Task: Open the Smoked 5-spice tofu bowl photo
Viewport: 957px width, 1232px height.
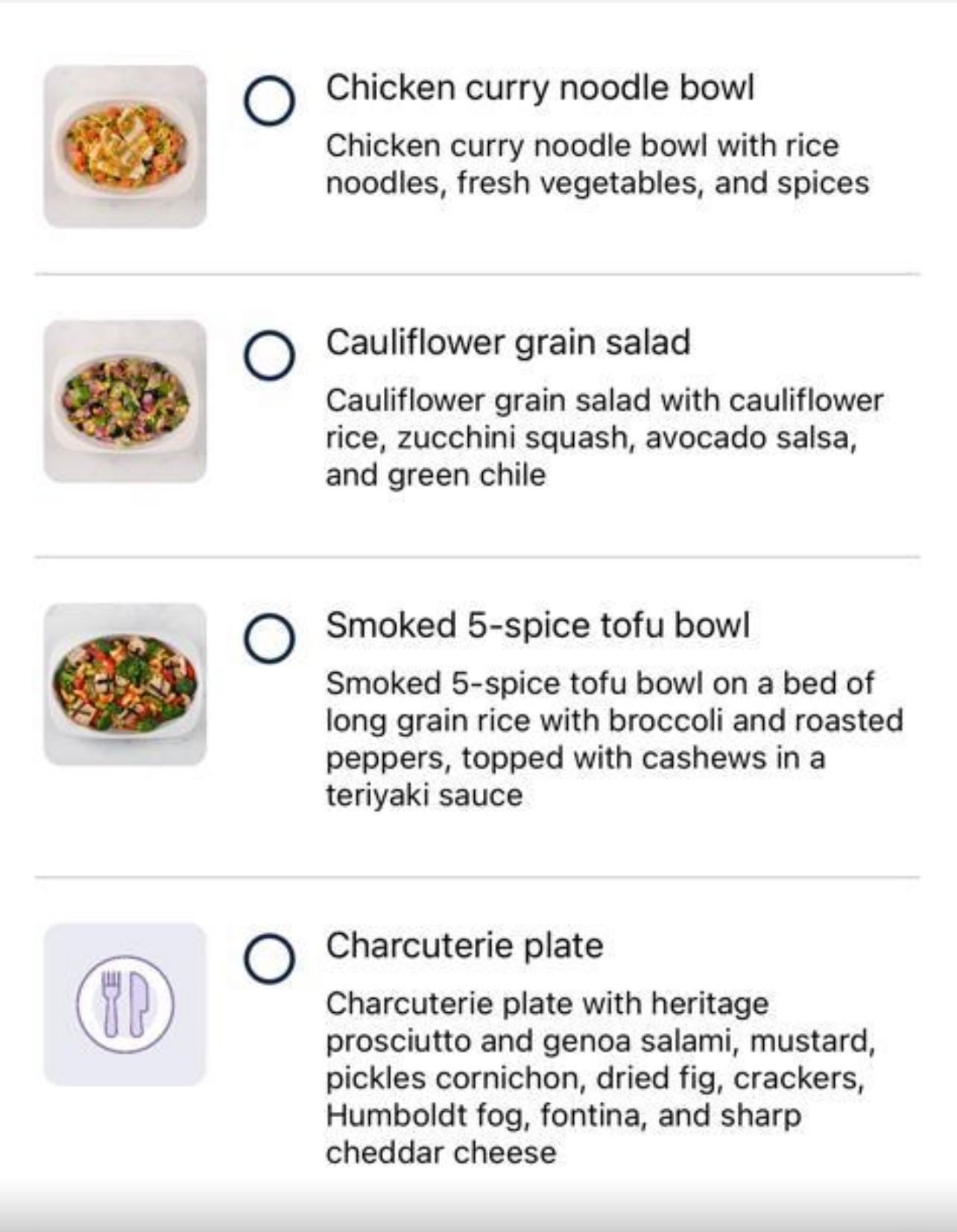Action: pos(125,684)
